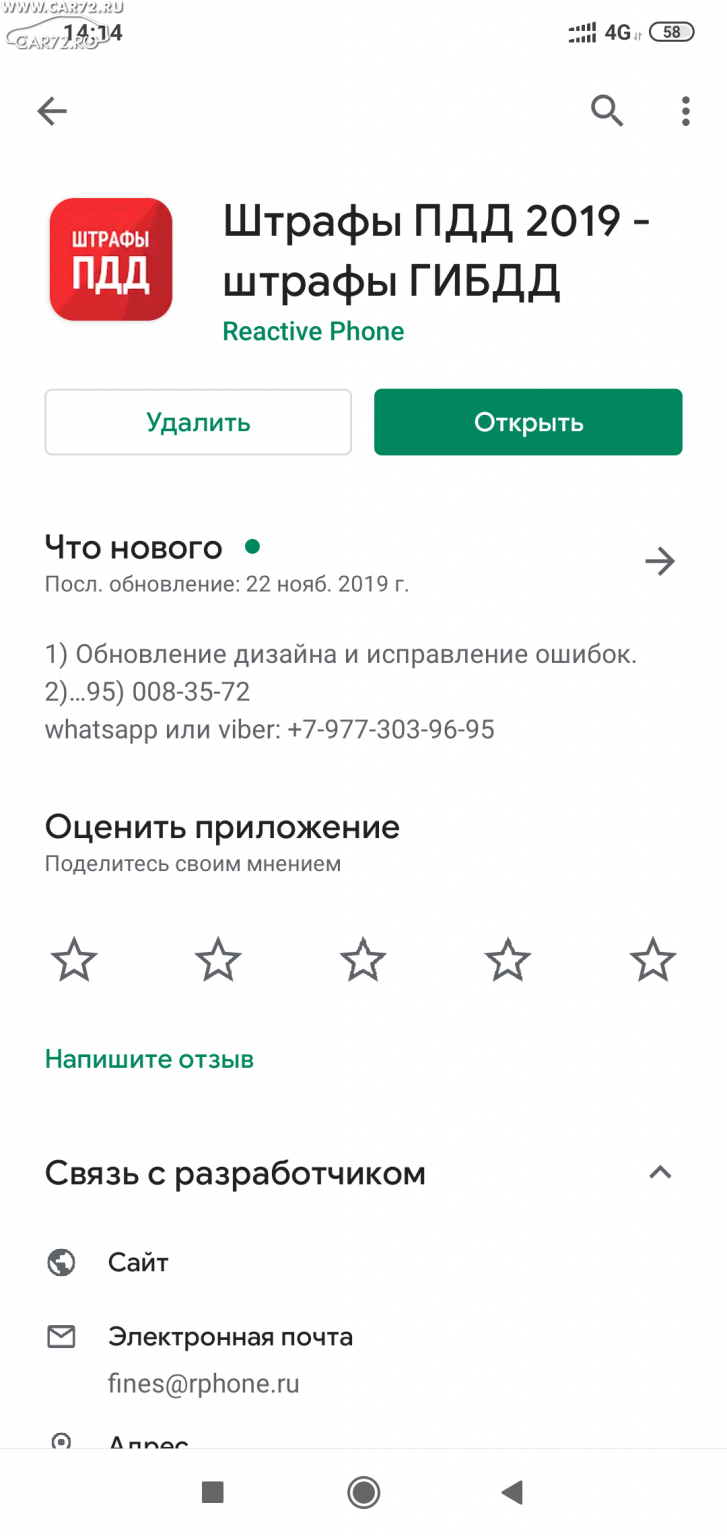
Task: Open Электронная почта fines@rphone.ru row
Action: [363, 1360]
